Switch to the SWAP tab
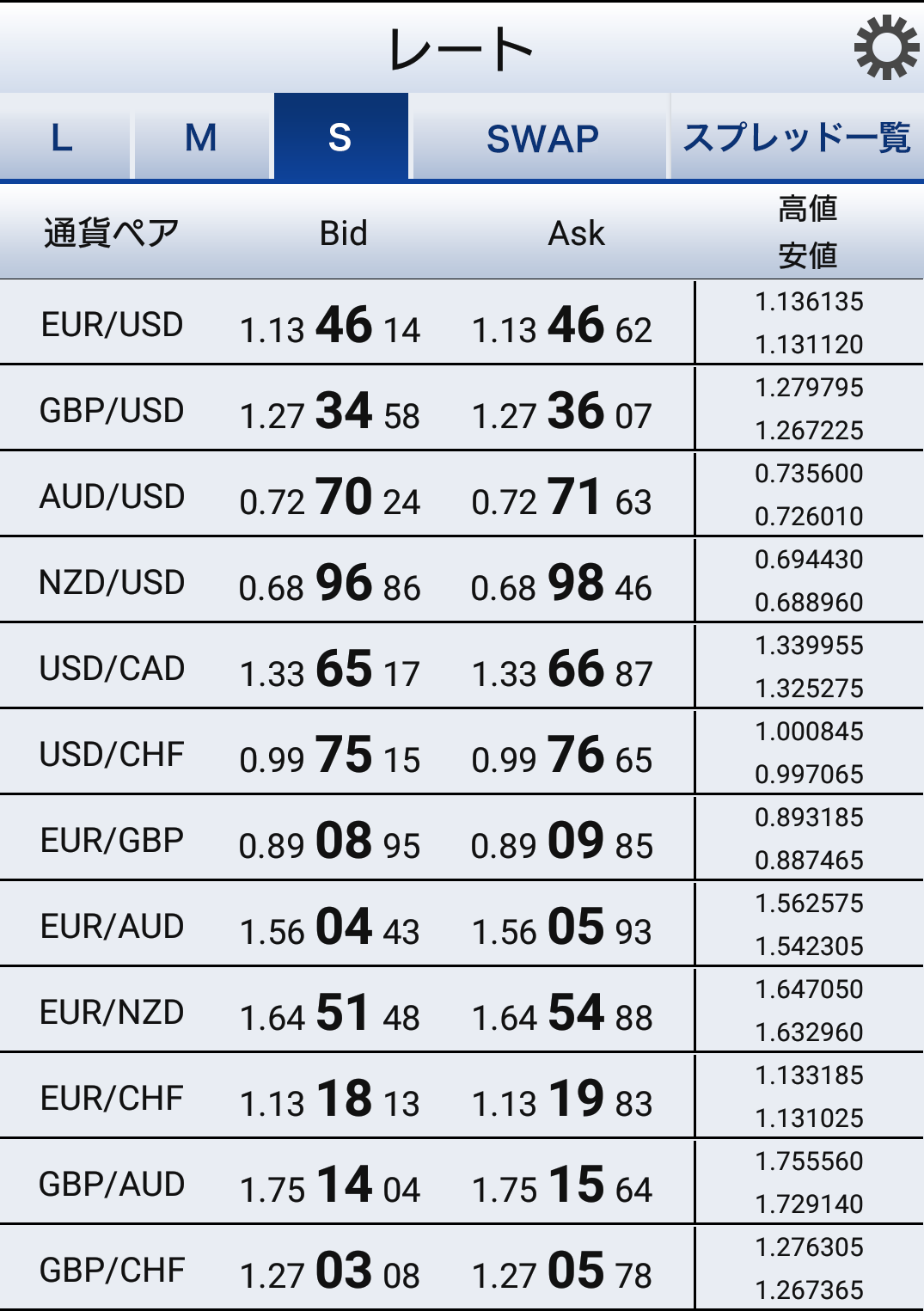This screenshot has height=1311, width=924. 542,138
